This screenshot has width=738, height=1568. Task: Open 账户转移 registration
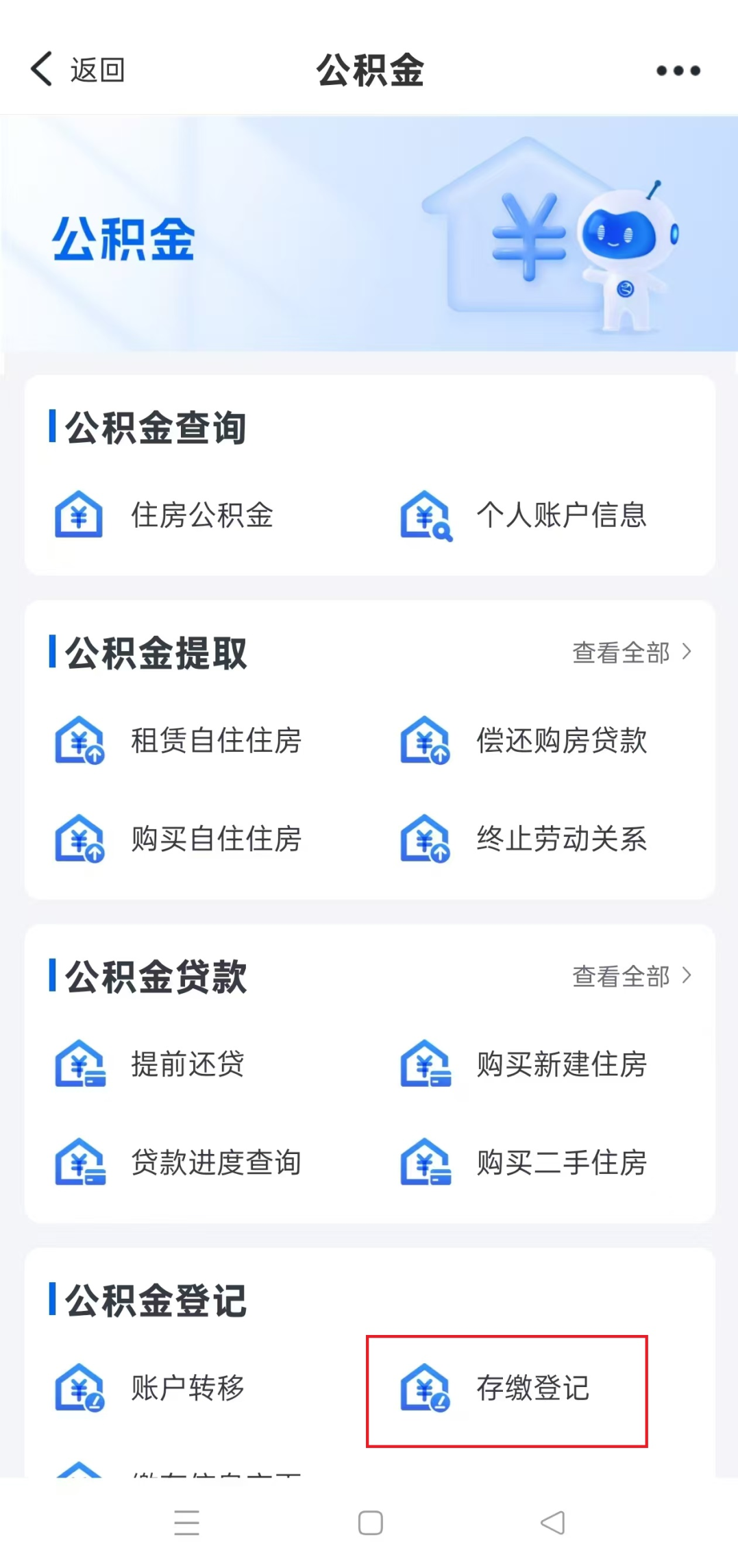(151, 1388)
